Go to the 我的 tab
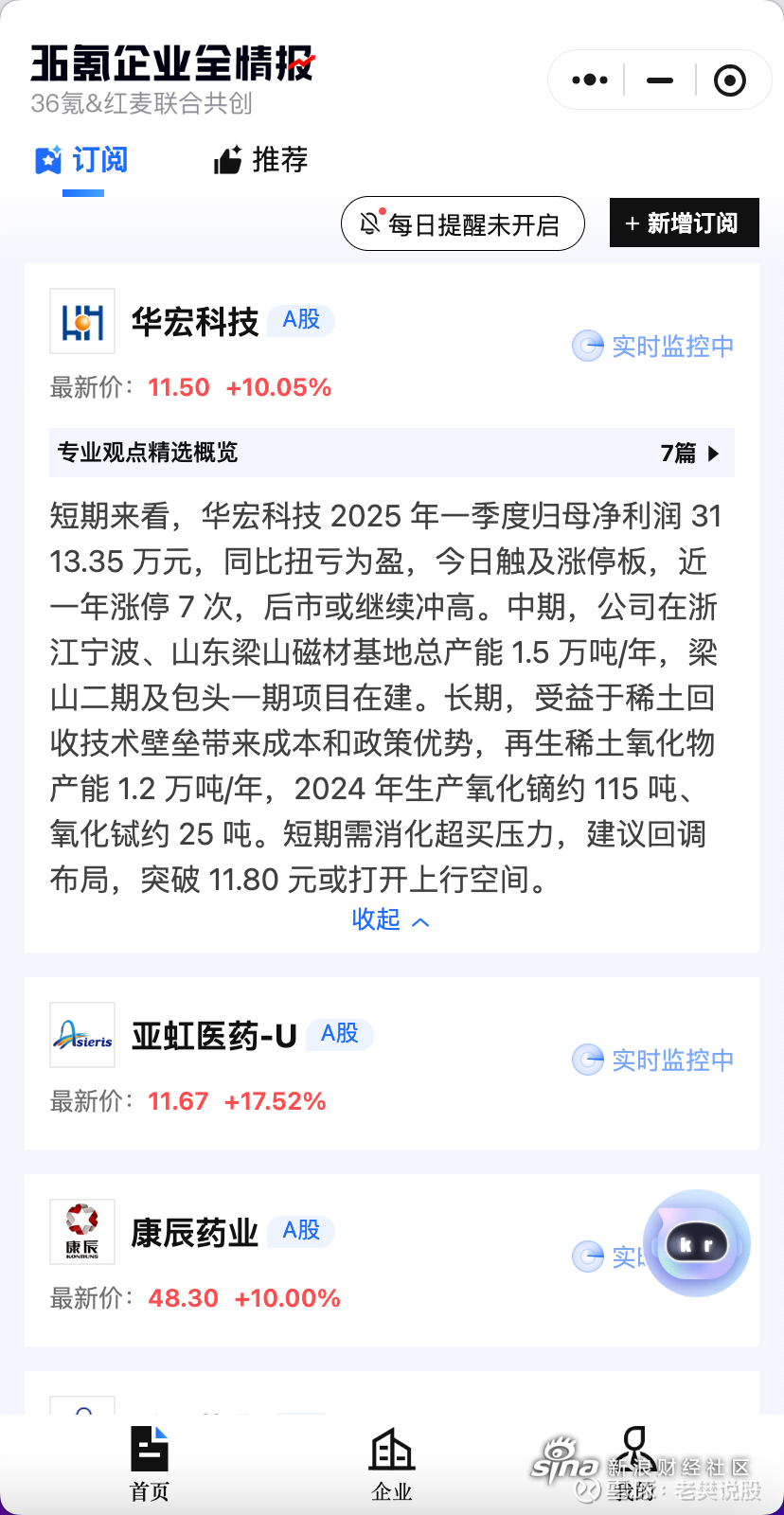Image resolution: width=784 pixels, height=1515 pixels. [x=633, y=1464]
